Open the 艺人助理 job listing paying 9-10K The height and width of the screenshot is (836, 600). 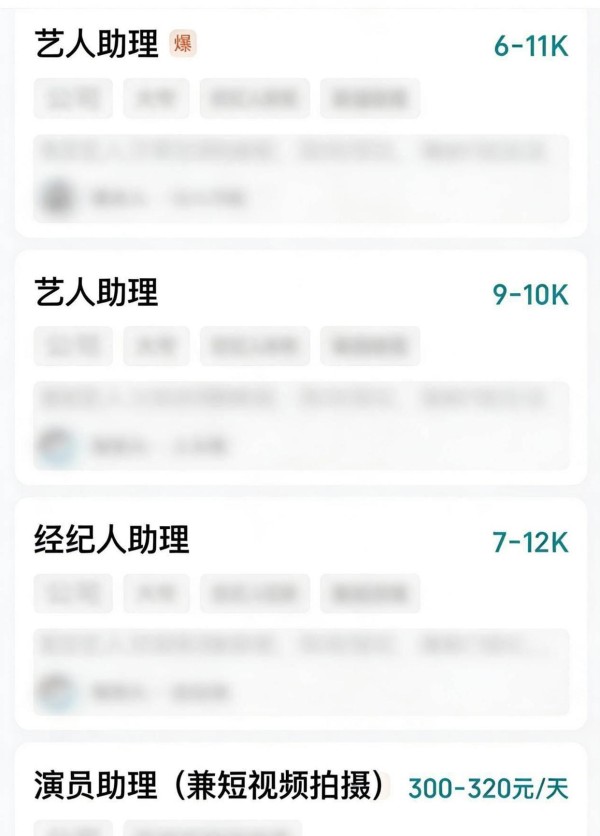(97, 293)
